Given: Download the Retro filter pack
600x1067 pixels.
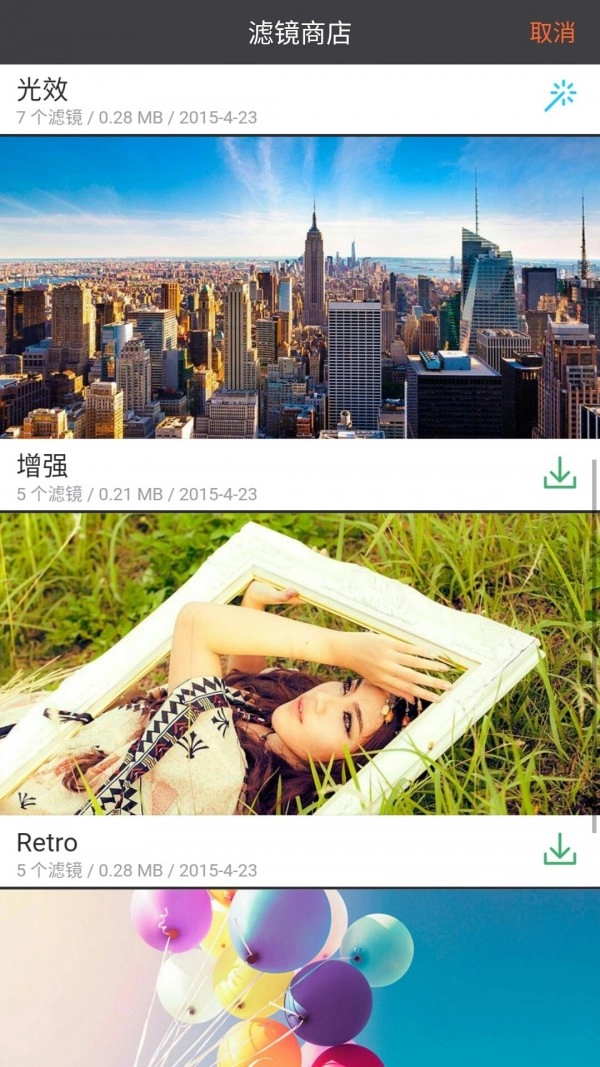Looking at the screenshot, I should click(x=560, y=849).
